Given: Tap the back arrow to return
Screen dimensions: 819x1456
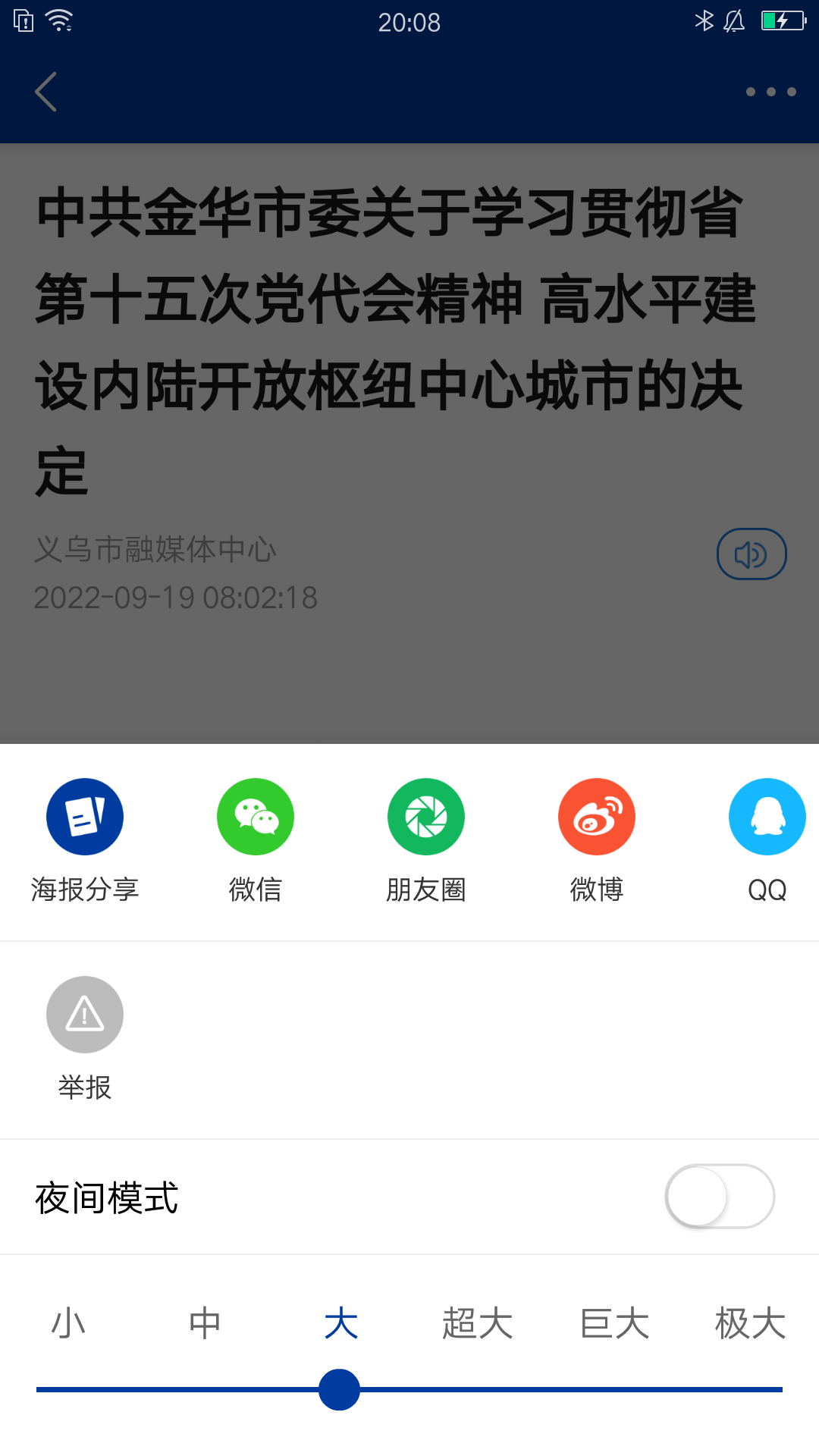Looking at the screenshot, I should 45,91.
